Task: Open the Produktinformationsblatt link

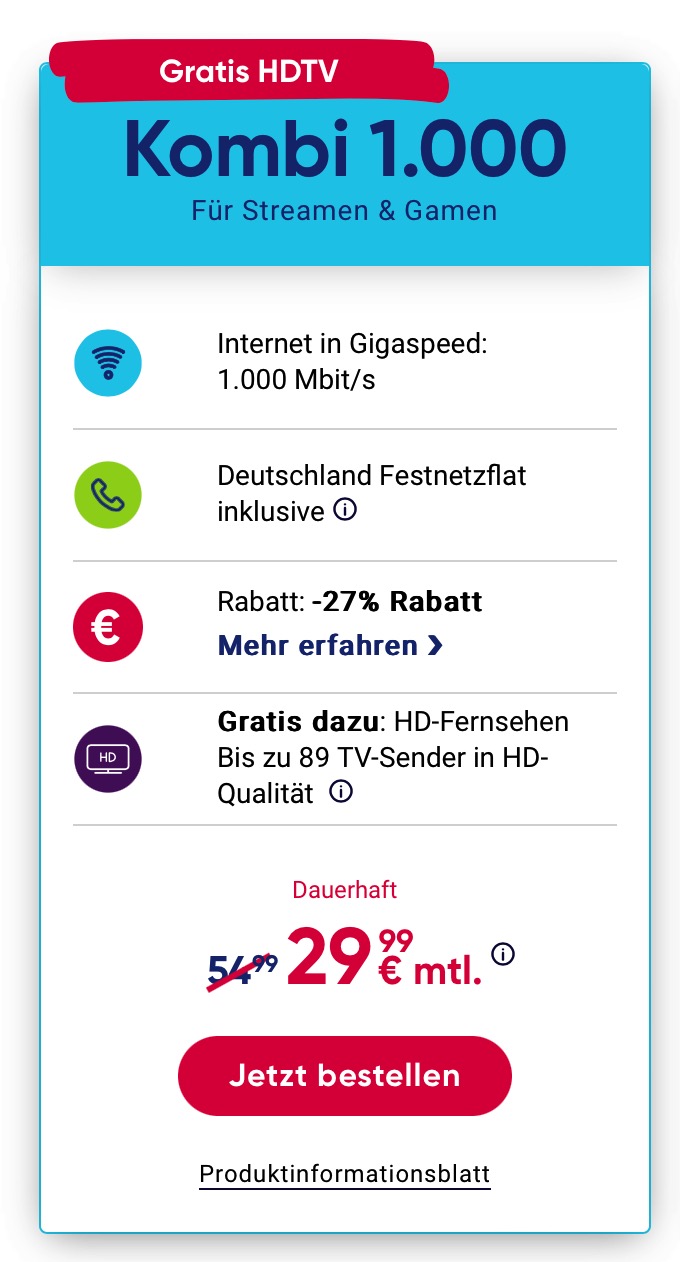Action: click(x=345, y=1173)
